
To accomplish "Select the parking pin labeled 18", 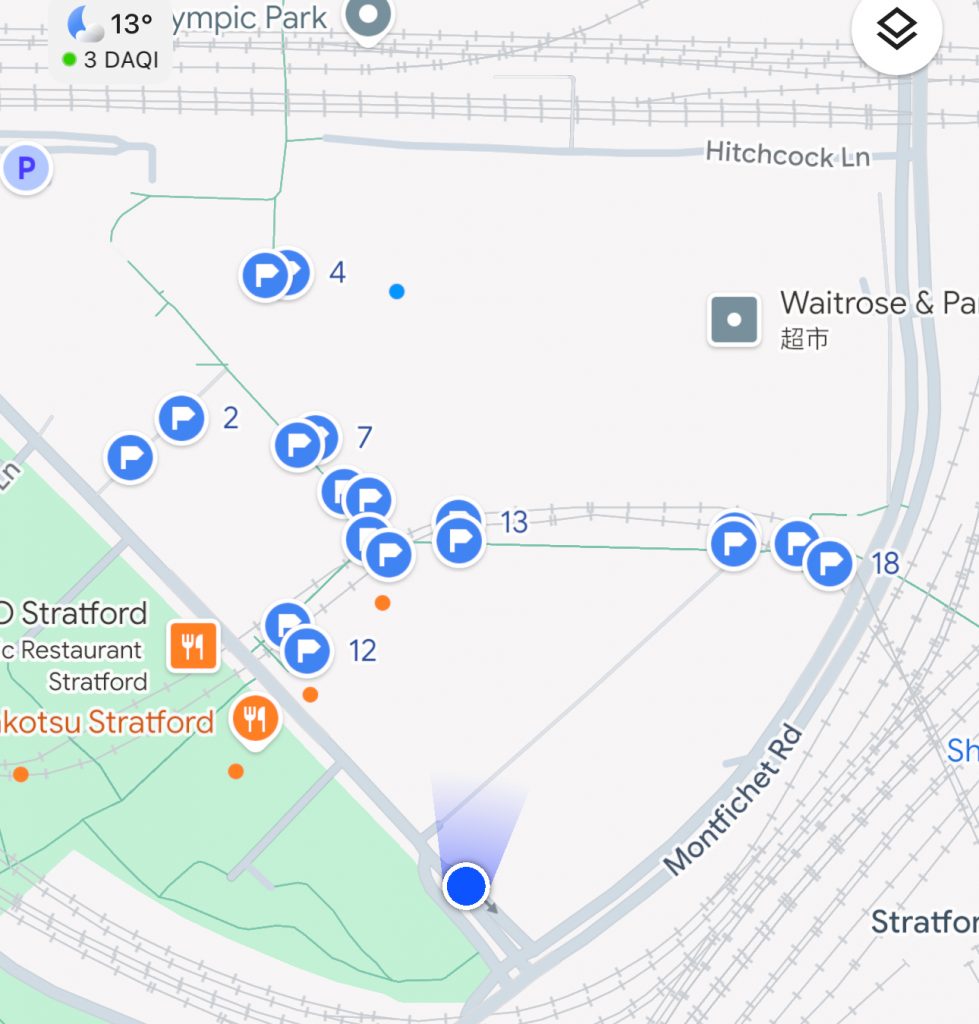I will click(829, 564).
